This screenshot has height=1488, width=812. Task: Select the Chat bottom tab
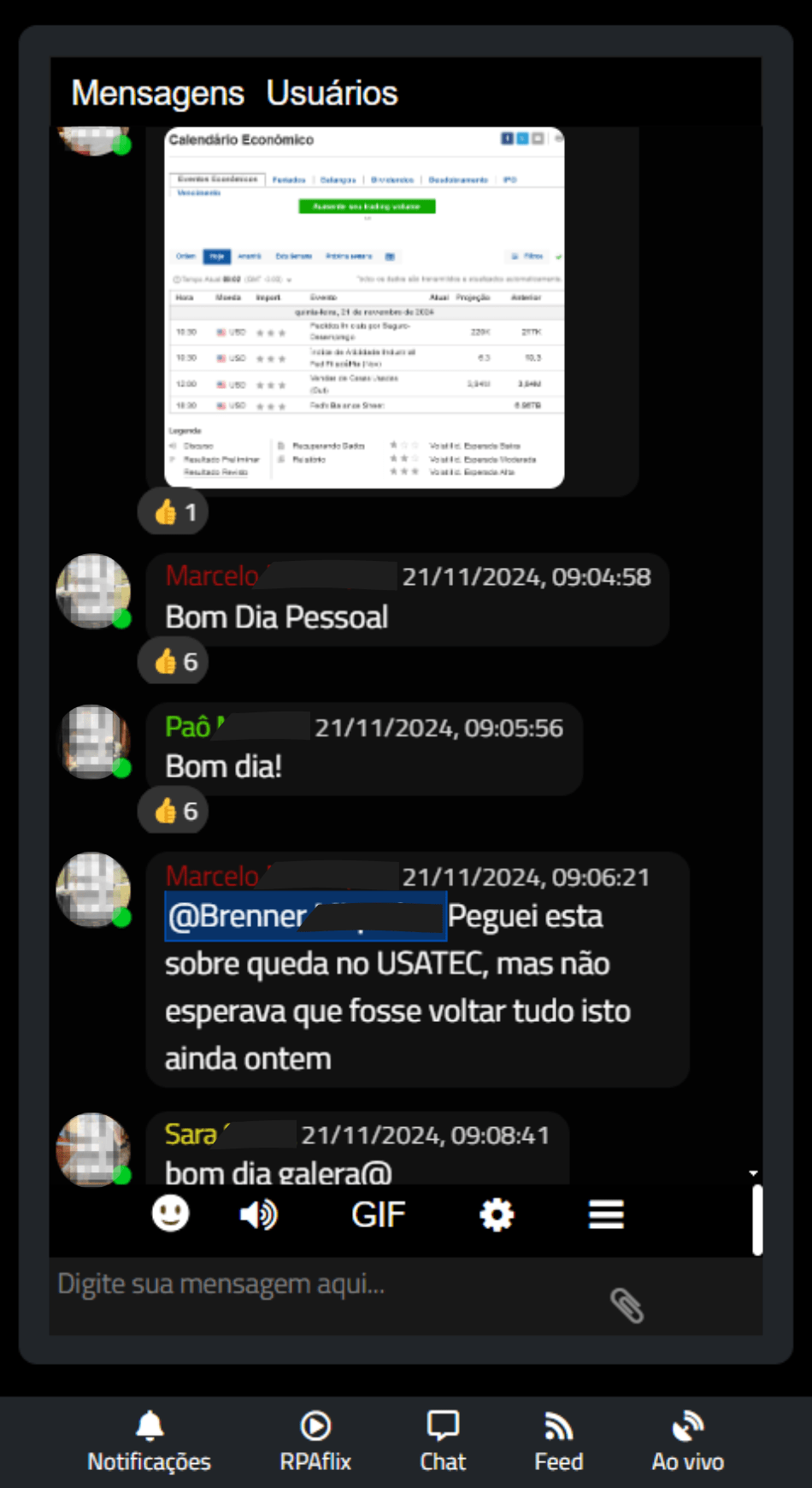[x=443, y=1442]
